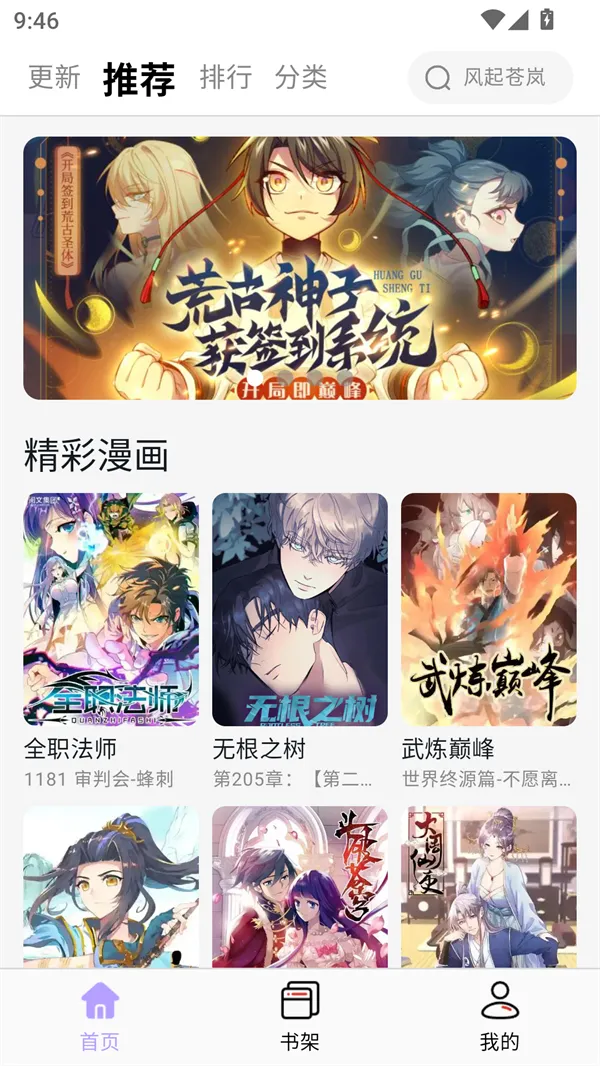Open the 无根之树 comic
The height and width of the screenshot is (1066, 600).
pyautogui.click(x=300, y=609)
